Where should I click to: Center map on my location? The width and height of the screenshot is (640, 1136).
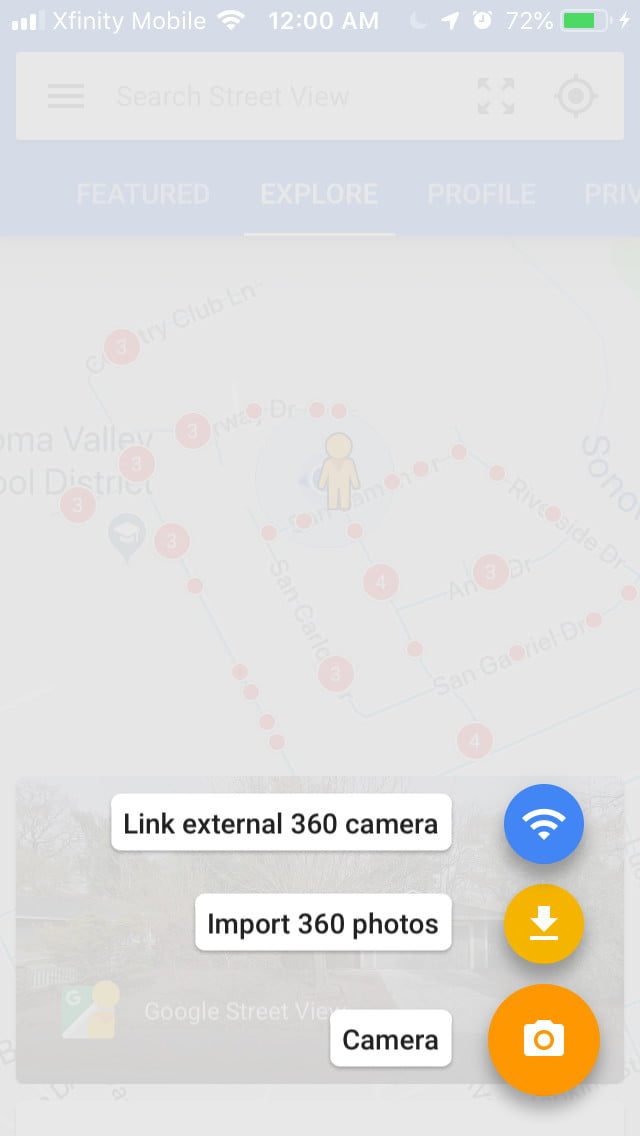click(x=576, y=97)
